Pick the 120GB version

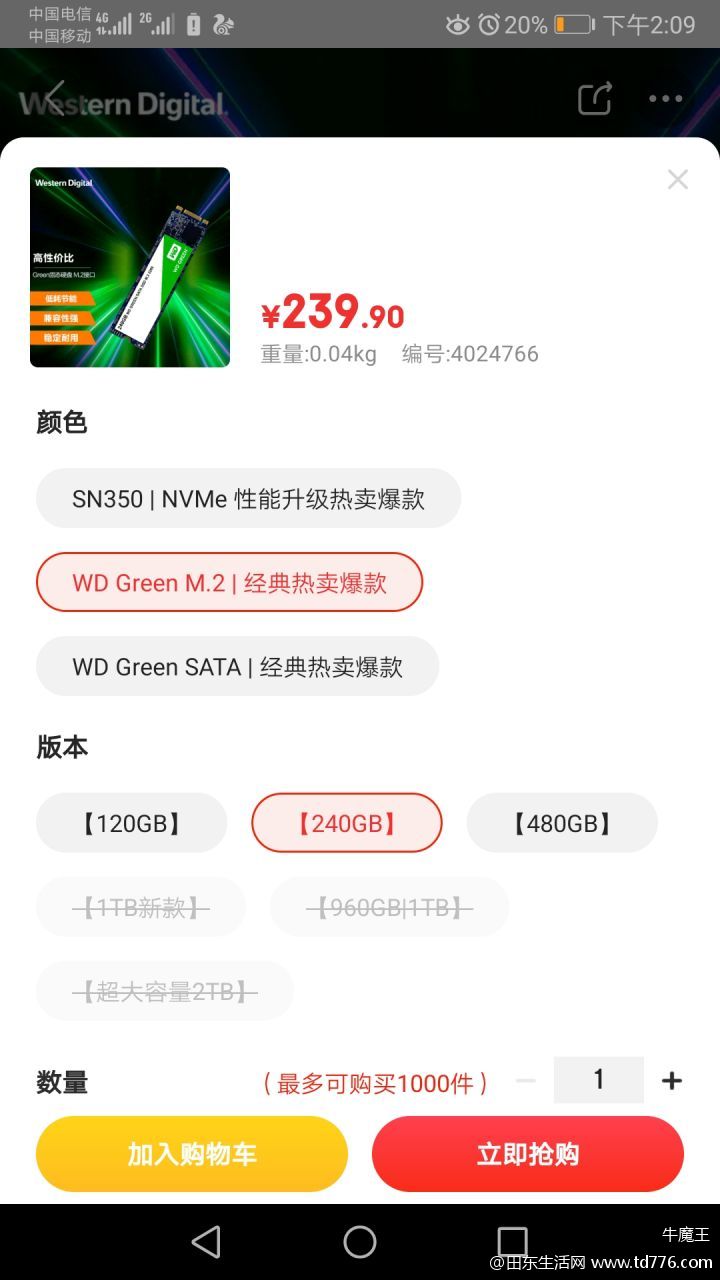point(131,823)
